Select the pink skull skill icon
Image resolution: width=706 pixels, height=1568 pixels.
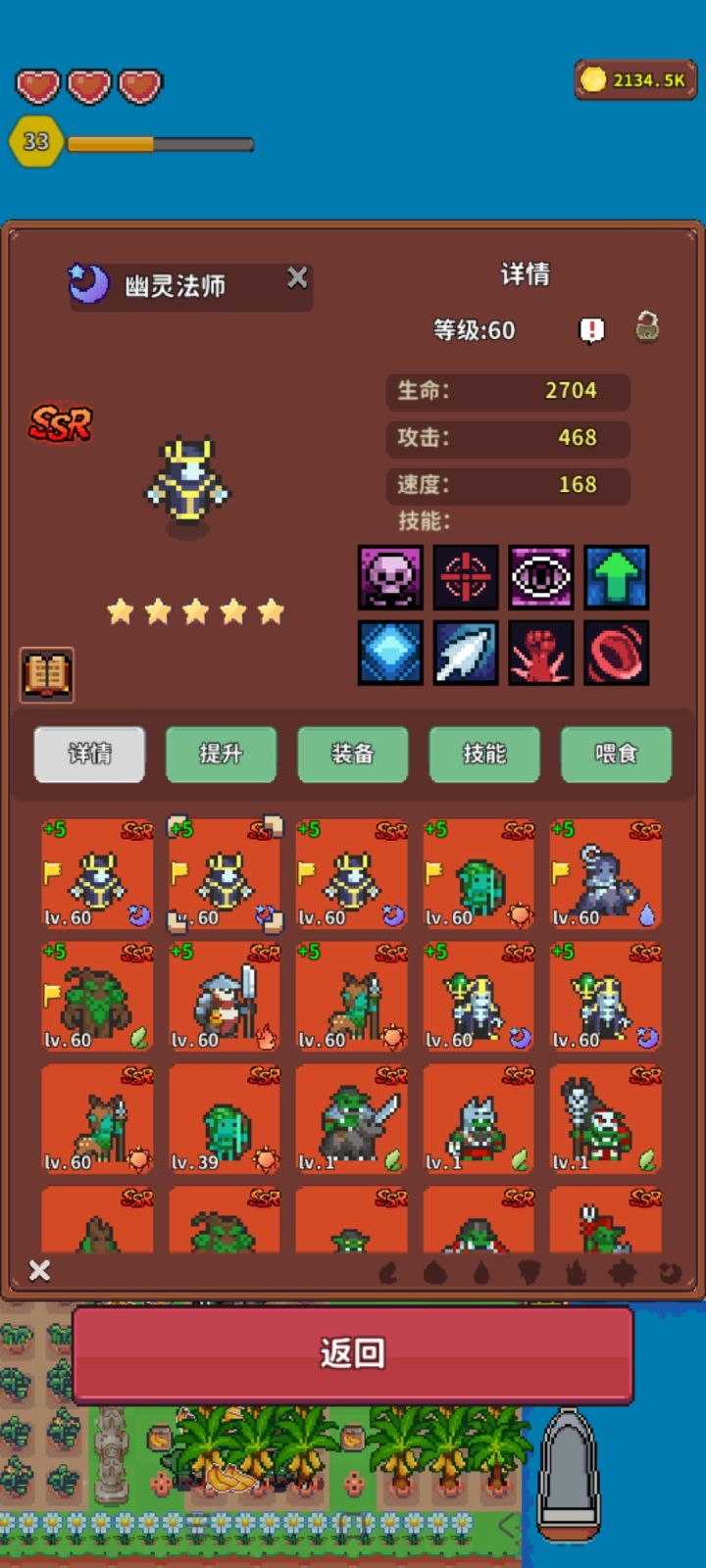389,578
